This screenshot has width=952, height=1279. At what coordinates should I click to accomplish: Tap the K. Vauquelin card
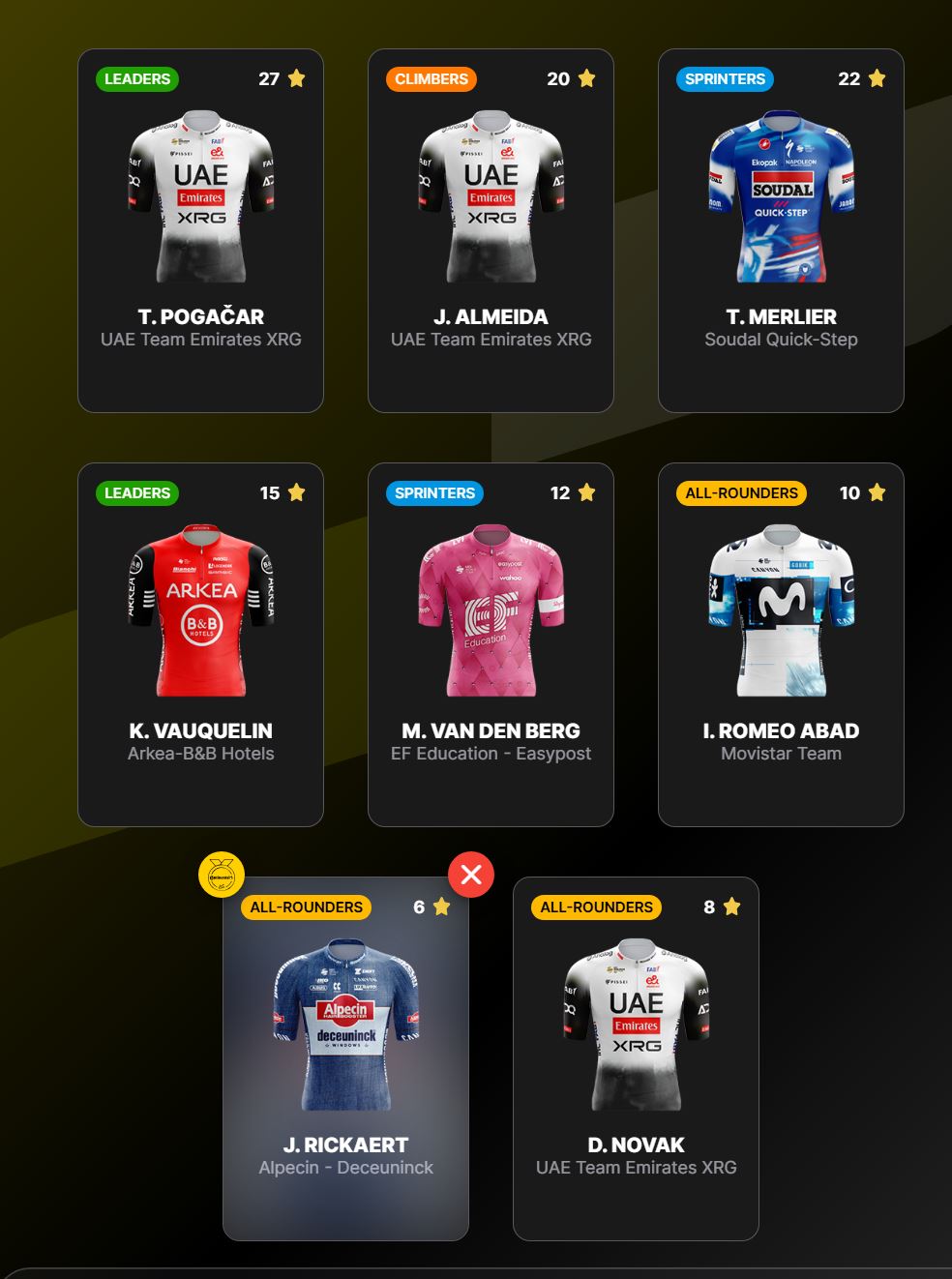tap(200, 645)
